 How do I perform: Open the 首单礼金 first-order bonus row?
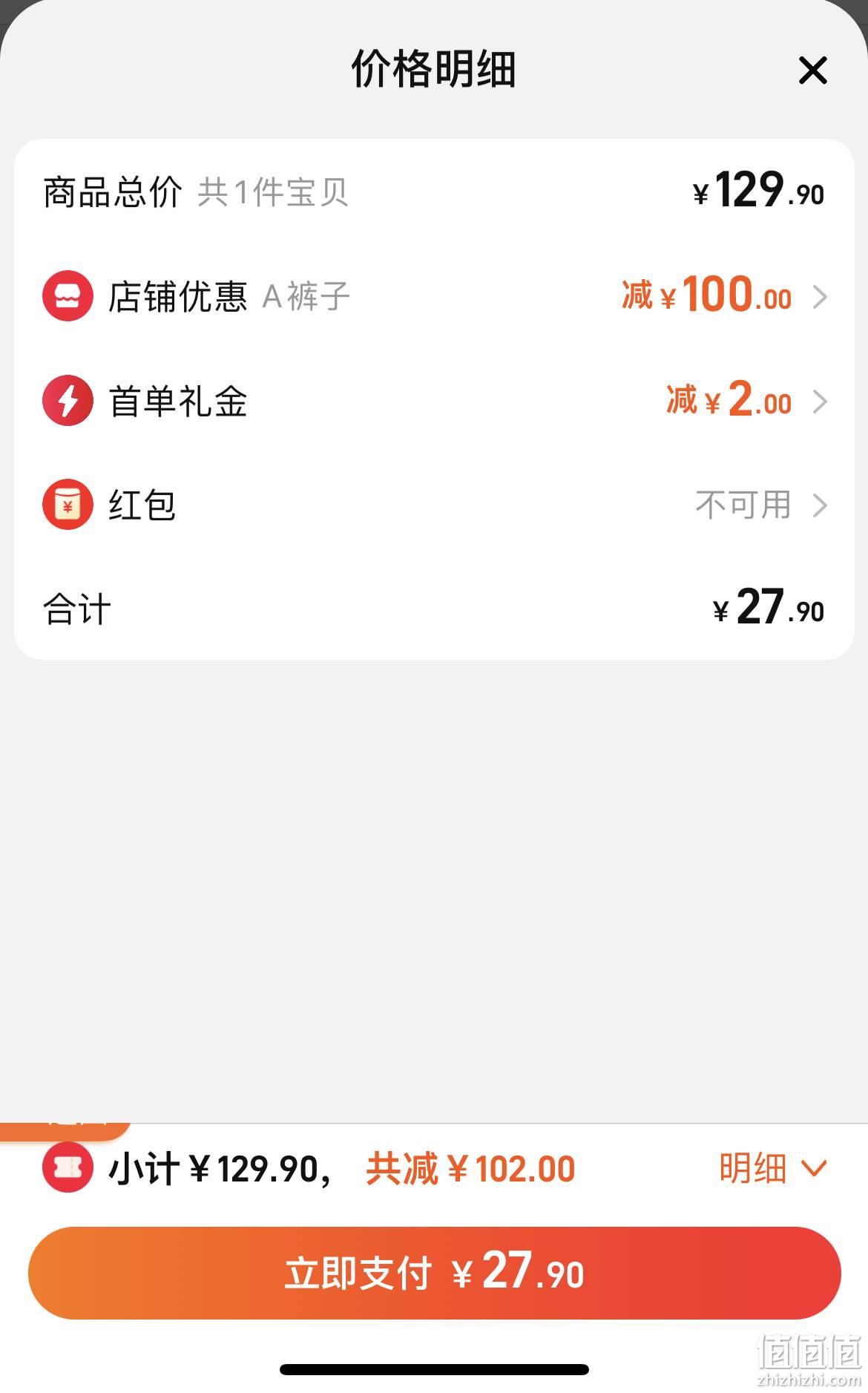(434, 401)
